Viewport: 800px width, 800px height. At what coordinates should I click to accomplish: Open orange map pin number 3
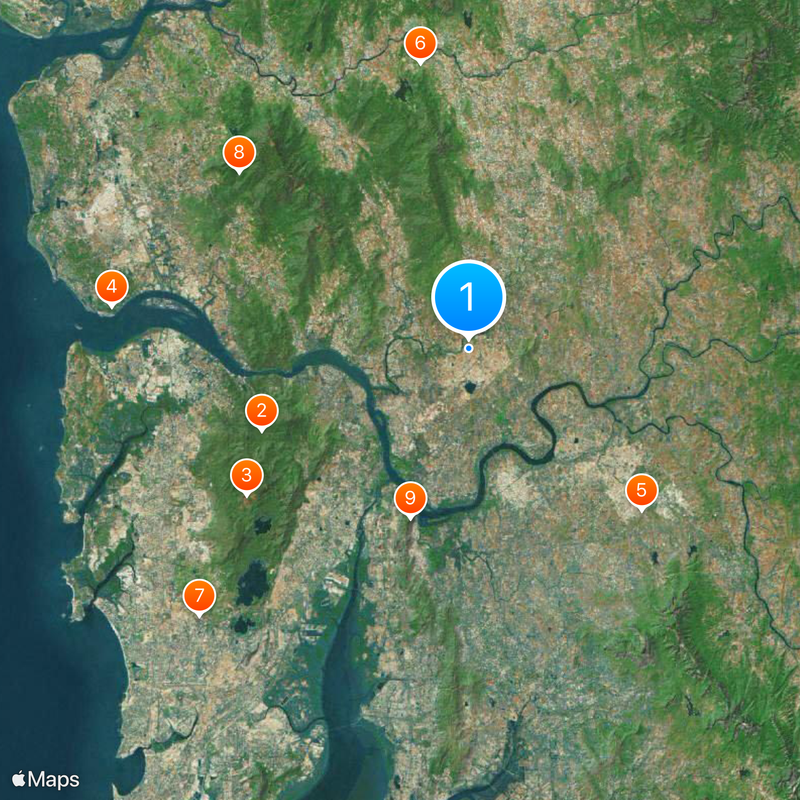coord(246,475)
